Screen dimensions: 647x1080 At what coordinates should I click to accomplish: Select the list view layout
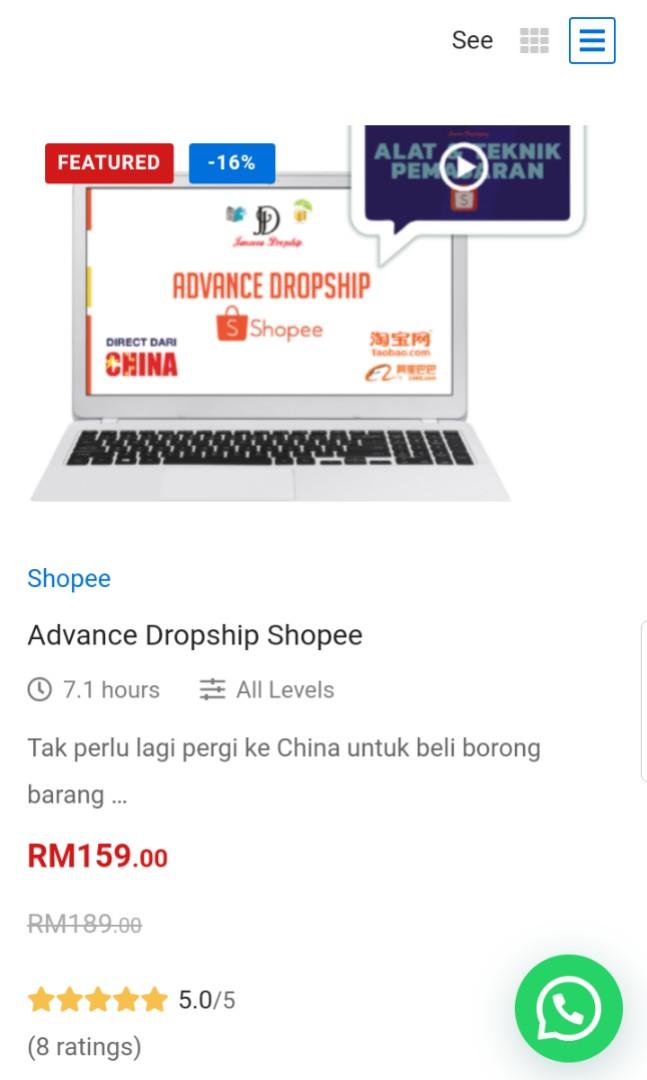click(592, 41)
